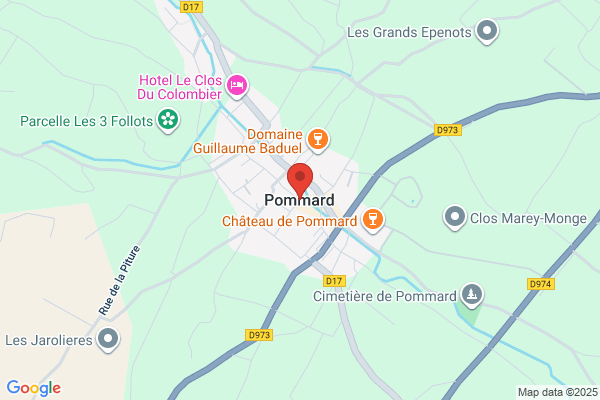Select the Parcelle Les 3 Follots pin

coord(168,120)
